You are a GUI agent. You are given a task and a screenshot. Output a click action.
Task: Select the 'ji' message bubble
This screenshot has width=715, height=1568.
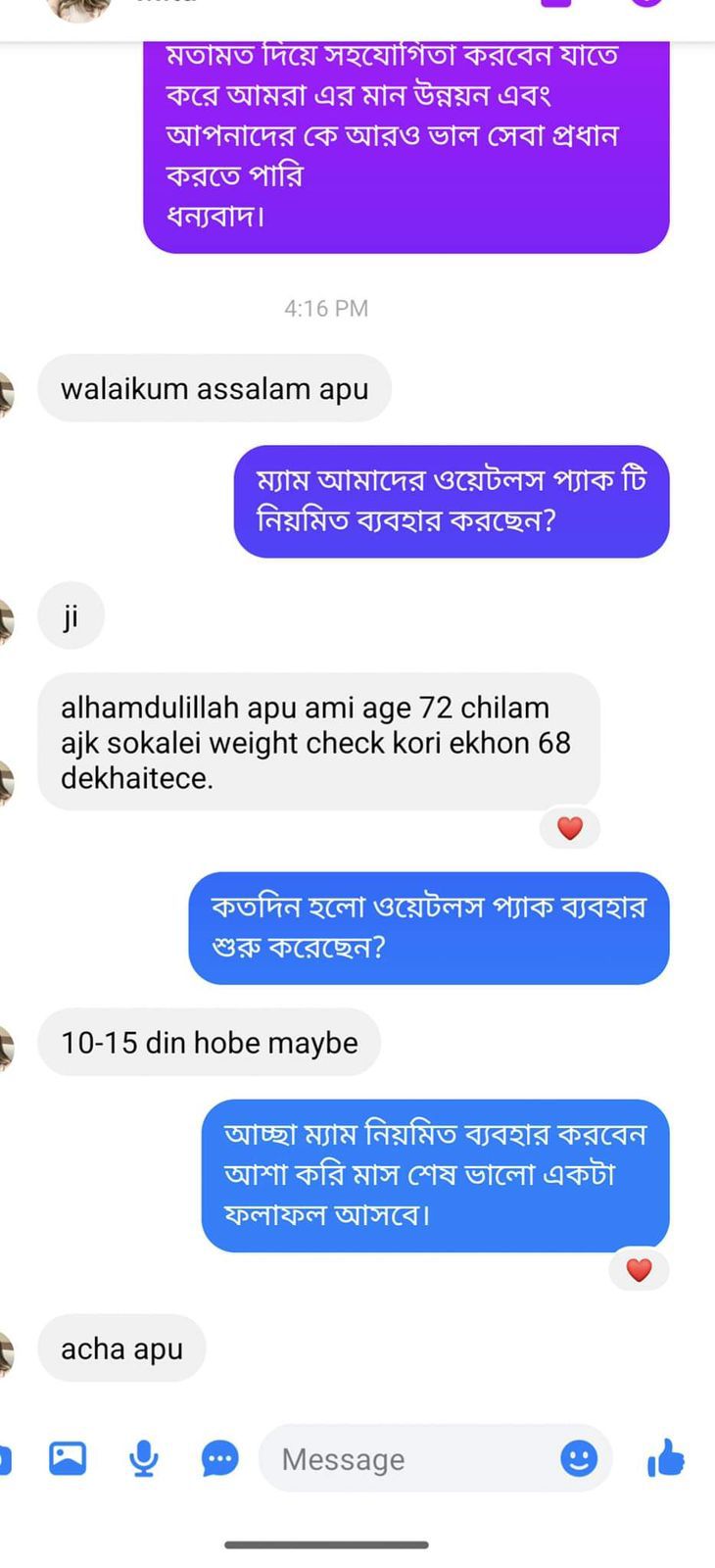pyautogui.click(x=71, y=615)
